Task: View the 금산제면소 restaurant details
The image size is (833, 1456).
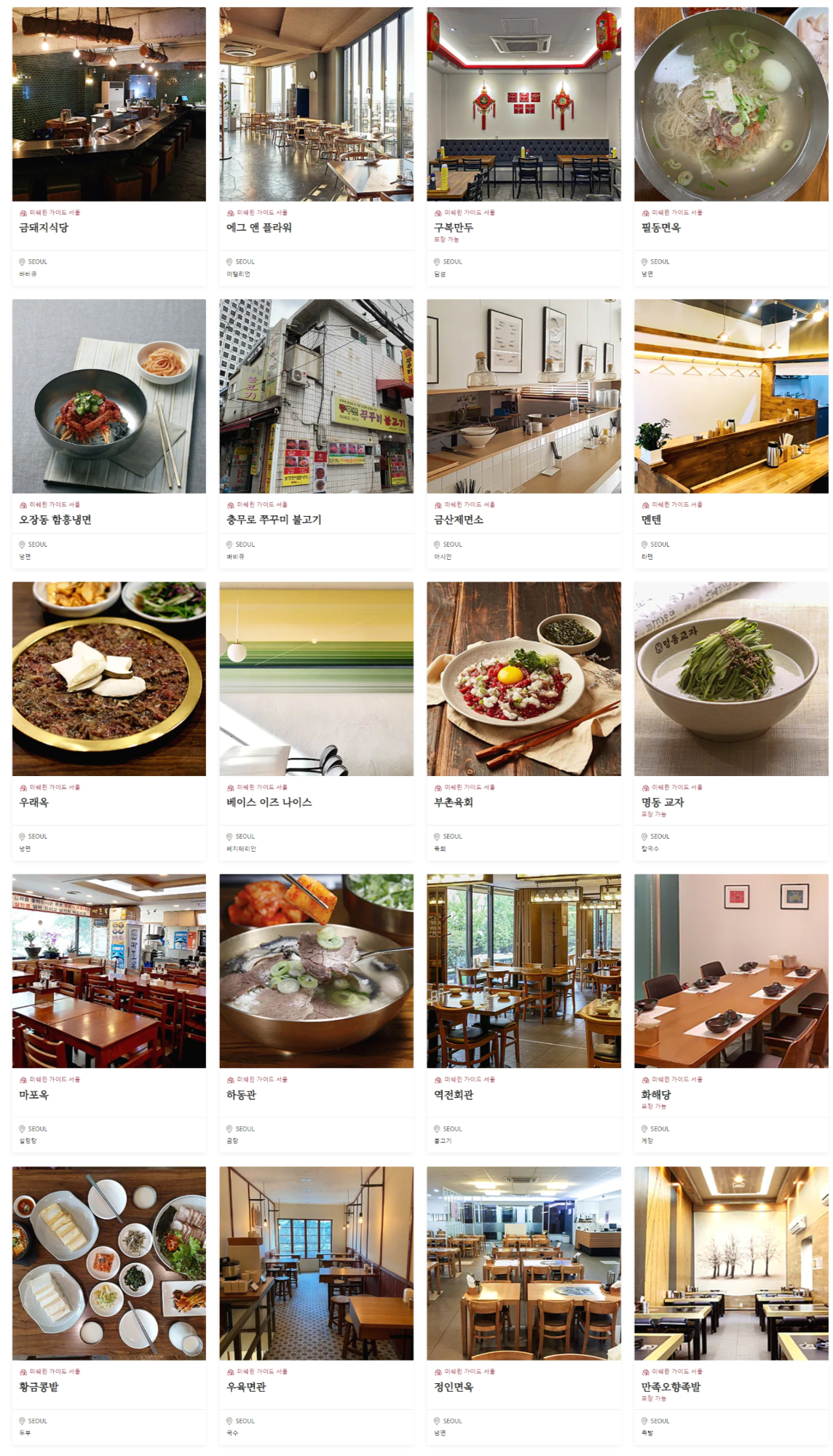Action: pos(459,520)
